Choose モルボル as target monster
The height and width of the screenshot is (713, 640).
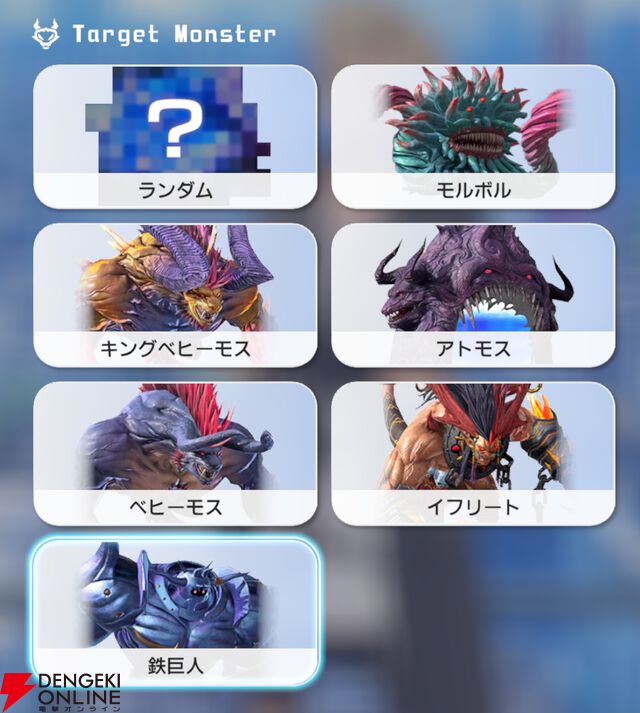tap(473, 137)
